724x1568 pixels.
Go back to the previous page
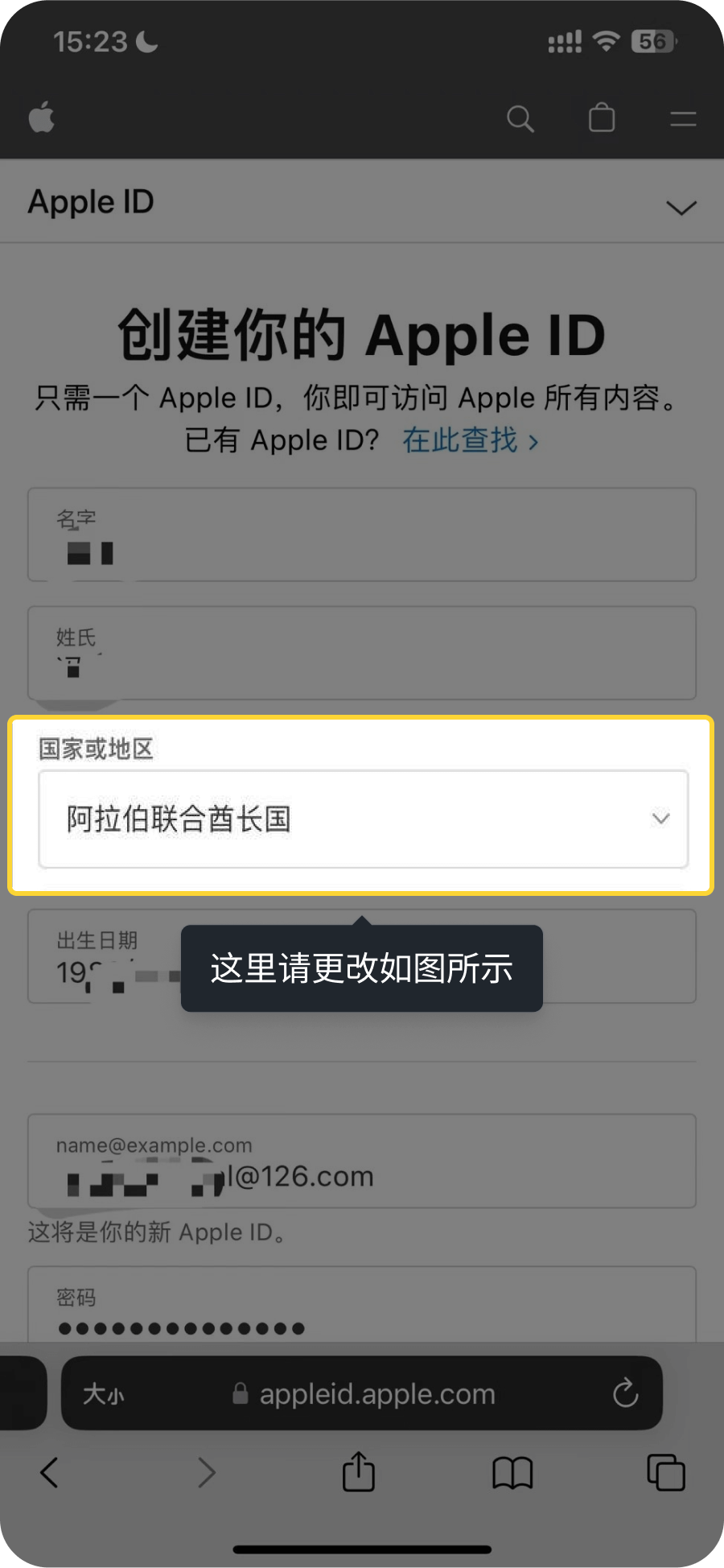pos(49,1472)
